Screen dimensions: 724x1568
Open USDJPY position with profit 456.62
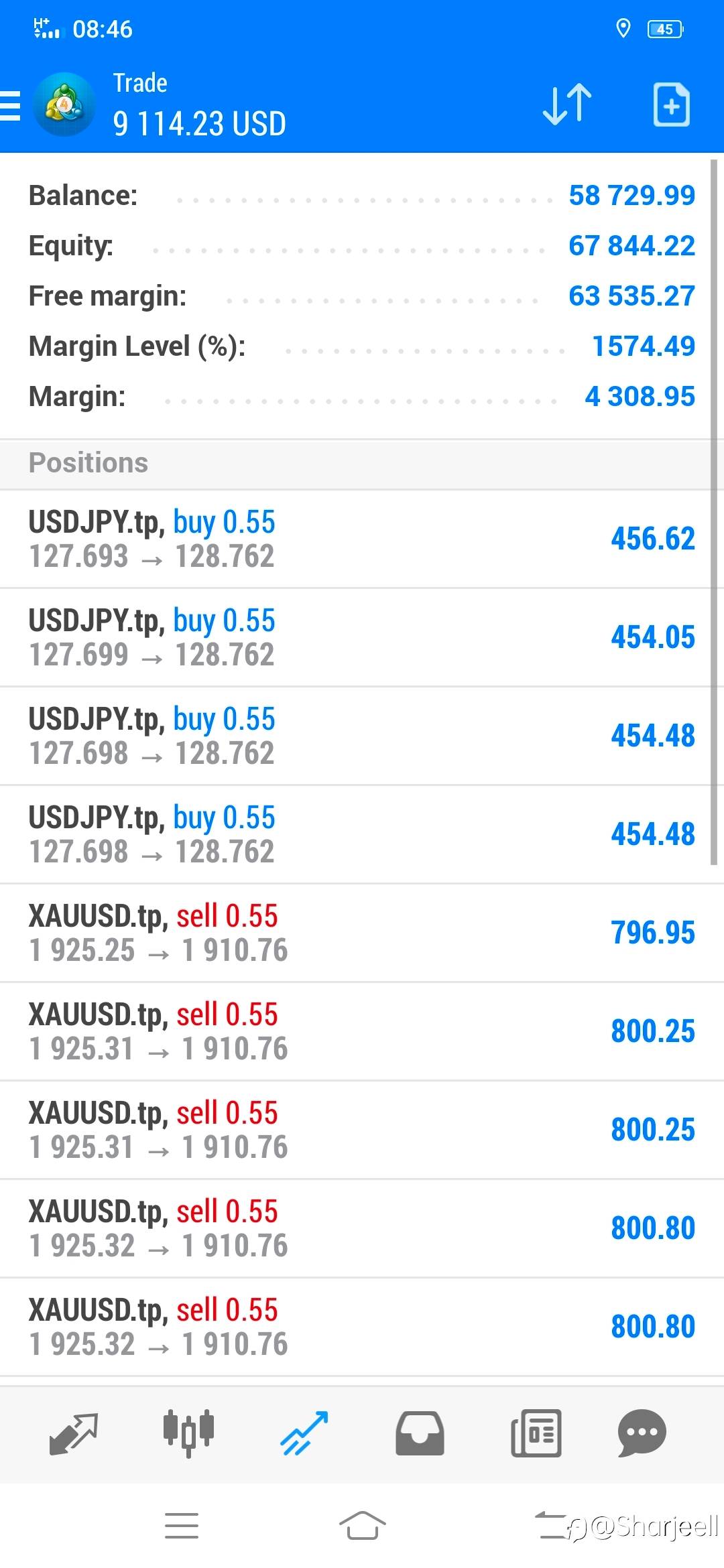pyautogui.click(x=362, y=539)
